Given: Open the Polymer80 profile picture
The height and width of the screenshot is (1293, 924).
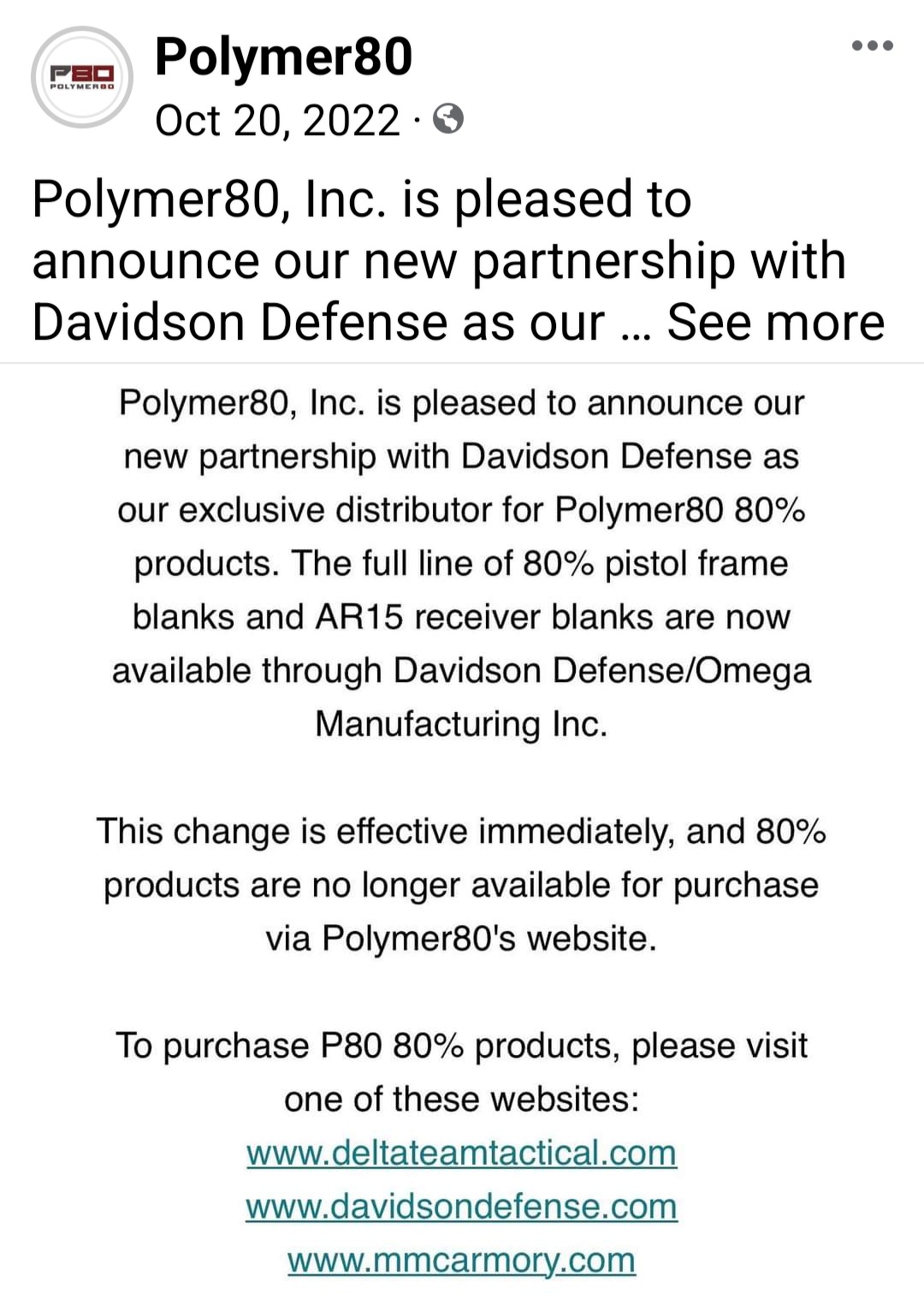Looking at the screenshot, I should pos(81,77).
